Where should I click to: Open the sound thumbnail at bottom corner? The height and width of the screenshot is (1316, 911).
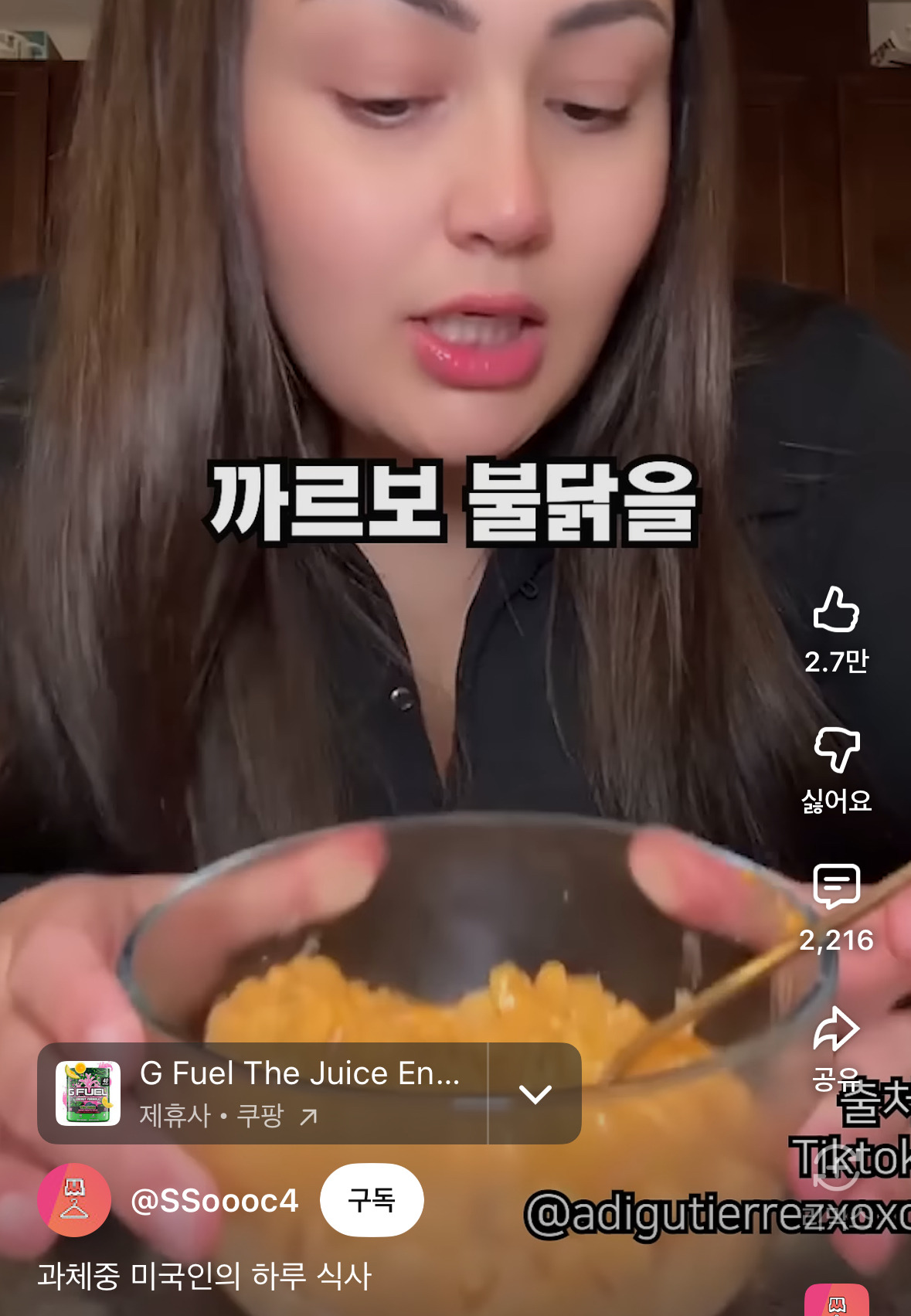click(836, 1302)
